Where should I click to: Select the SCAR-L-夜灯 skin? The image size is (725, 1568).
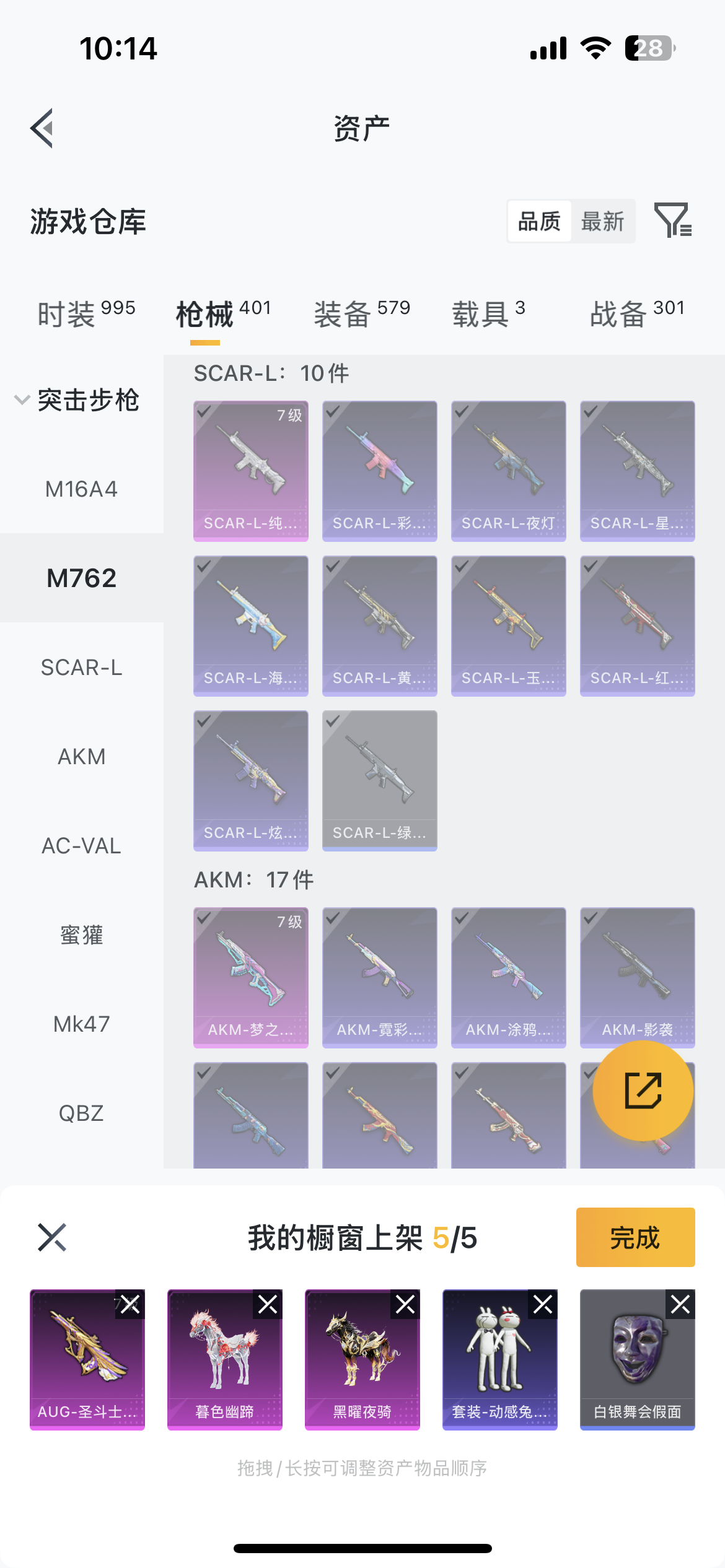pos(508,471)
